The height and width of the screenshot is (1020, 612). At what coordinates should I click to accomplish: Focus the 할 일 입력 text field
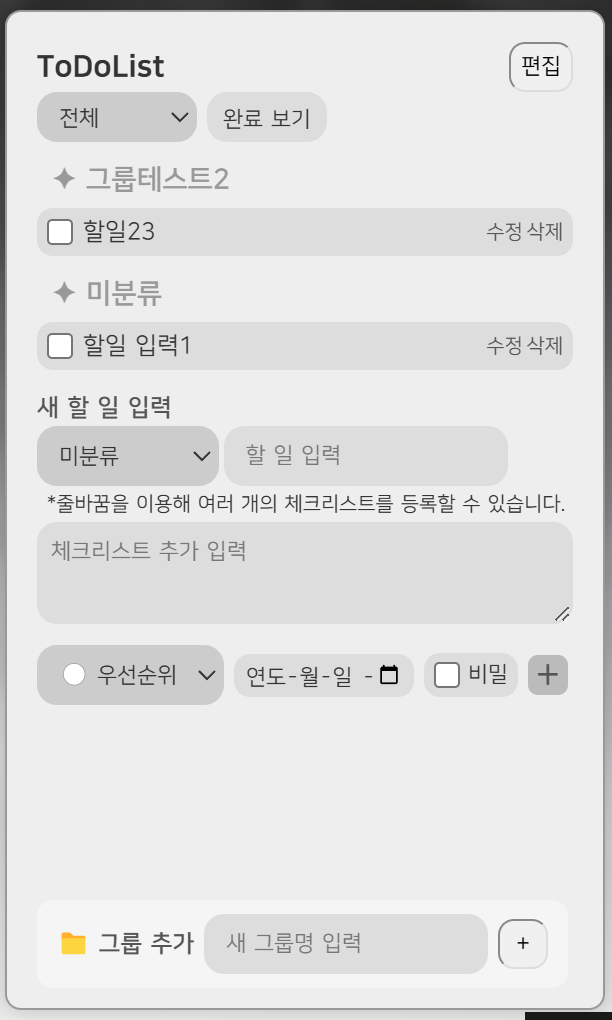[365, 456]
